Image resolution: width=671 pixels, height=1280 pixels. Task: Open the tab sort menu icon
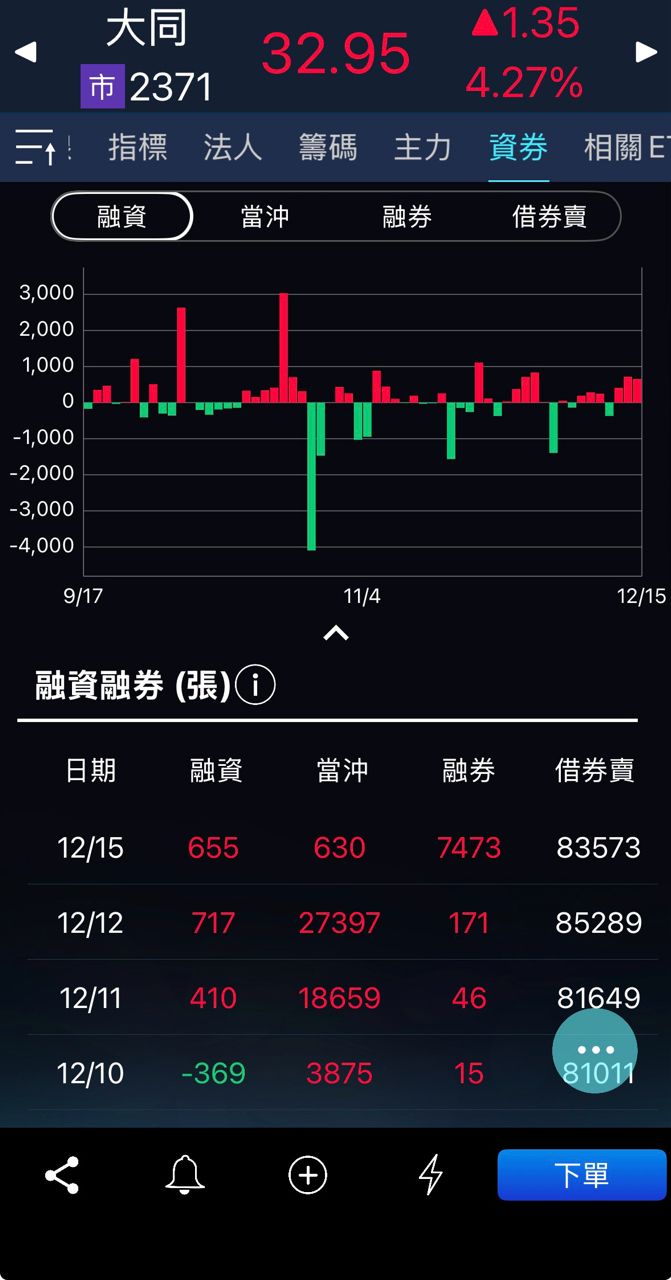36,148
